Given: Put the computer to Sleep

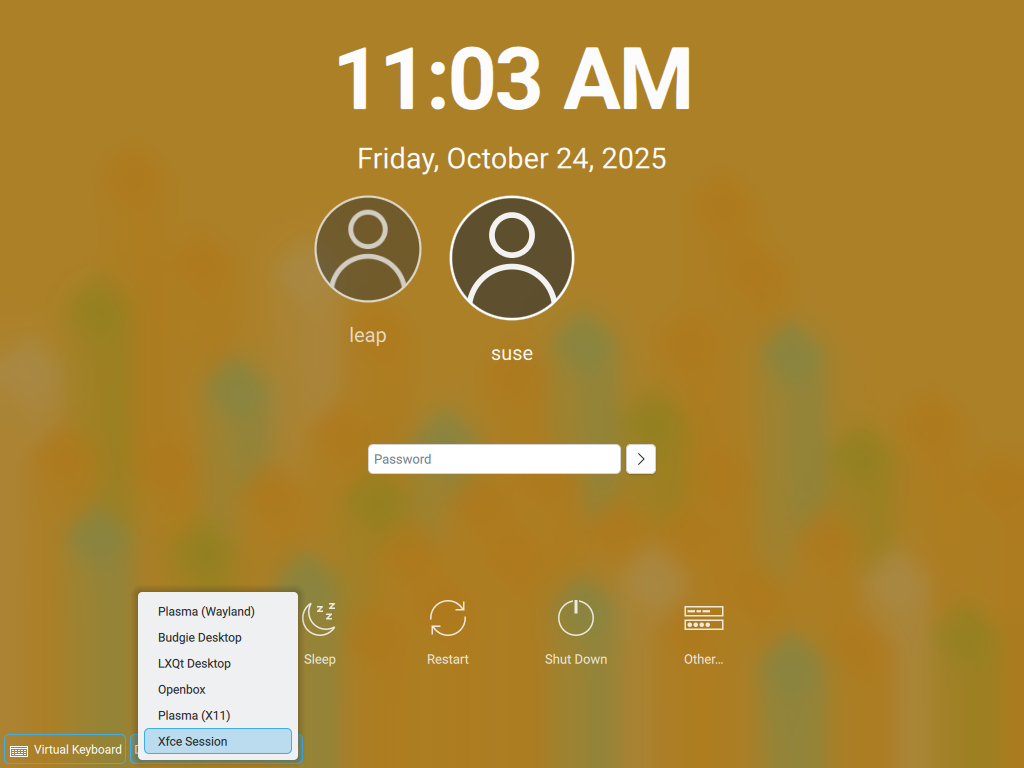Looking at the screenshot, I should [x=320, y=631].
